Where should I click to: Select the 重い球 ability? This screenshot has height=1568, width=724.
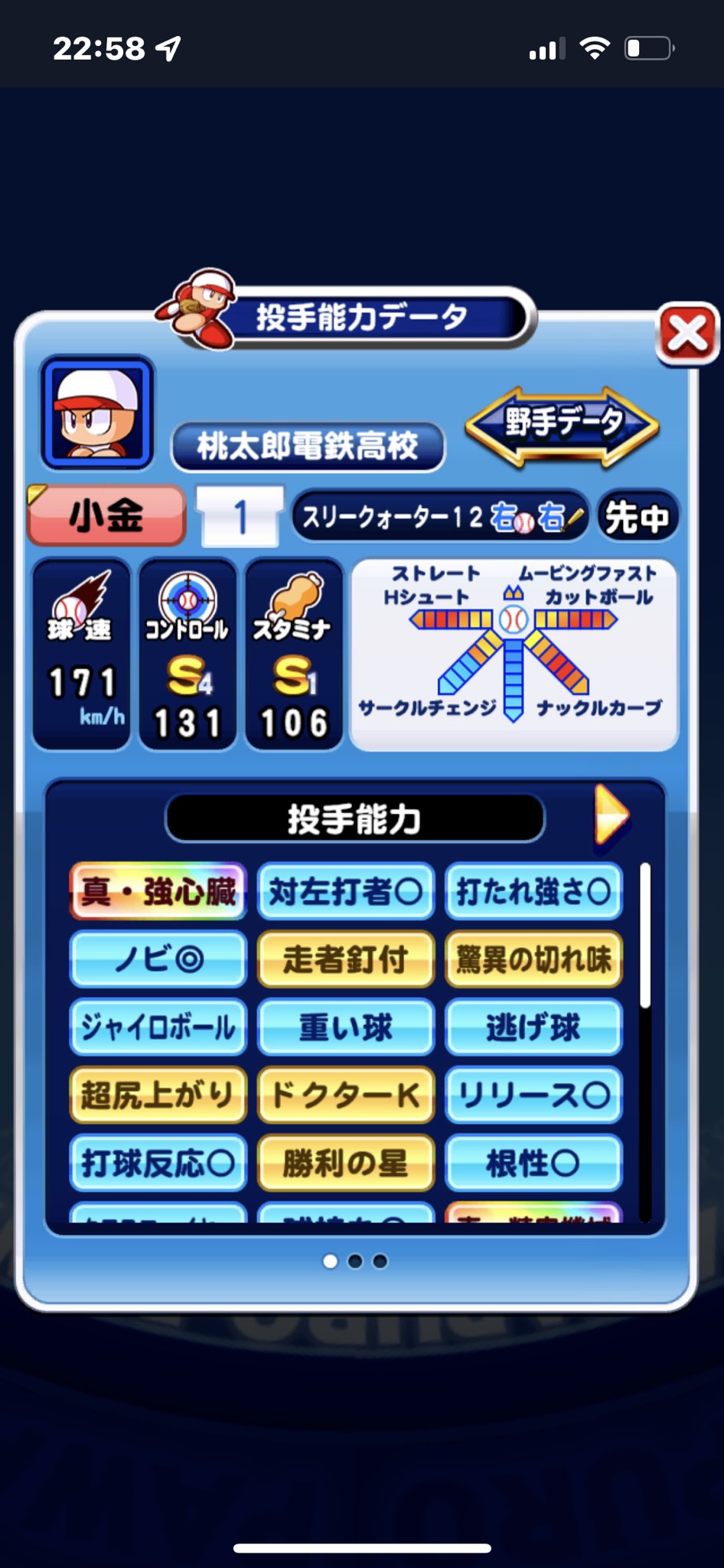point(346,1027)
